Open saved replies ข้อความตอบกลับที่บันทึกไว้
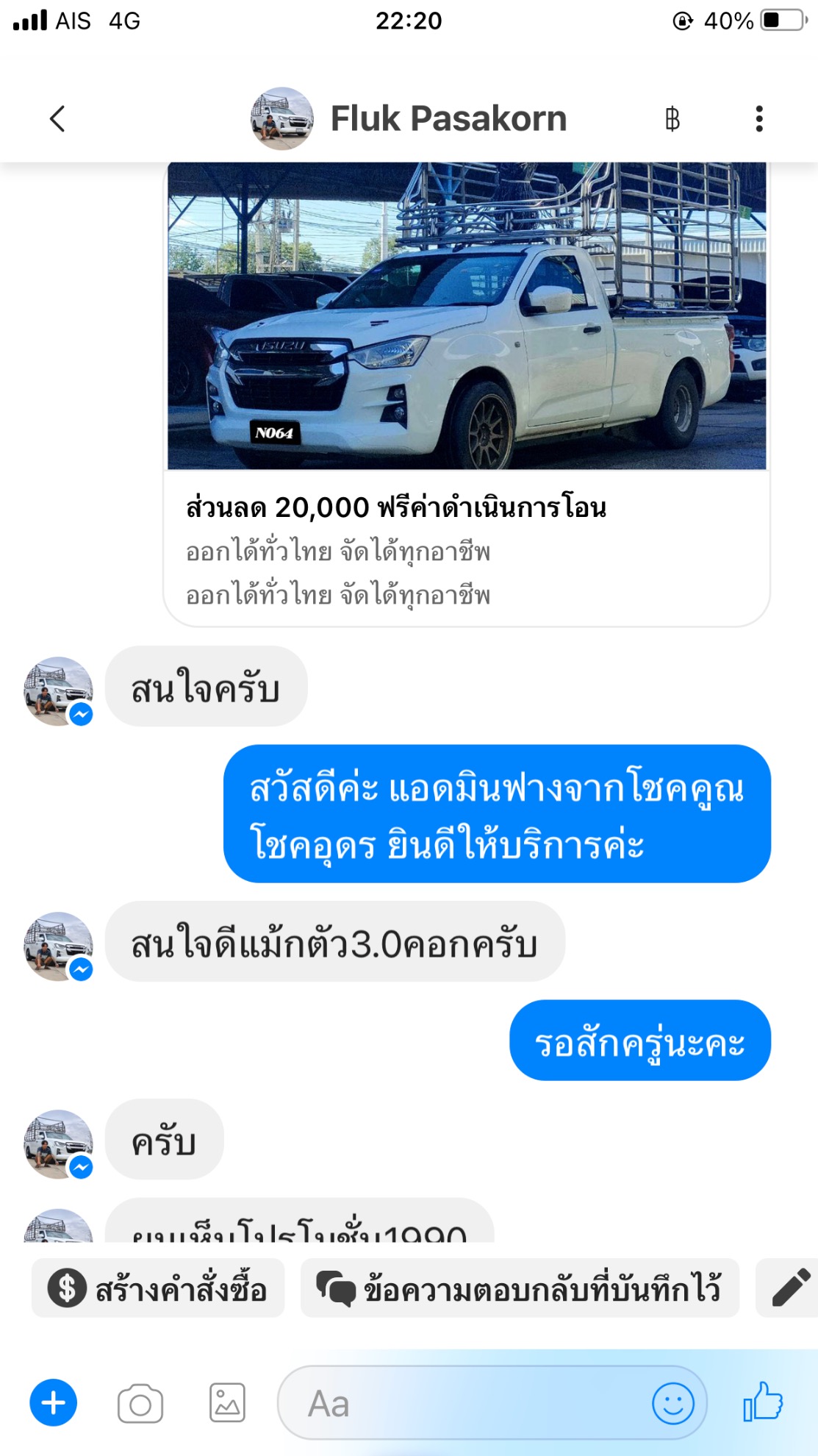The image size is (818, 1456). point(520,1288)
